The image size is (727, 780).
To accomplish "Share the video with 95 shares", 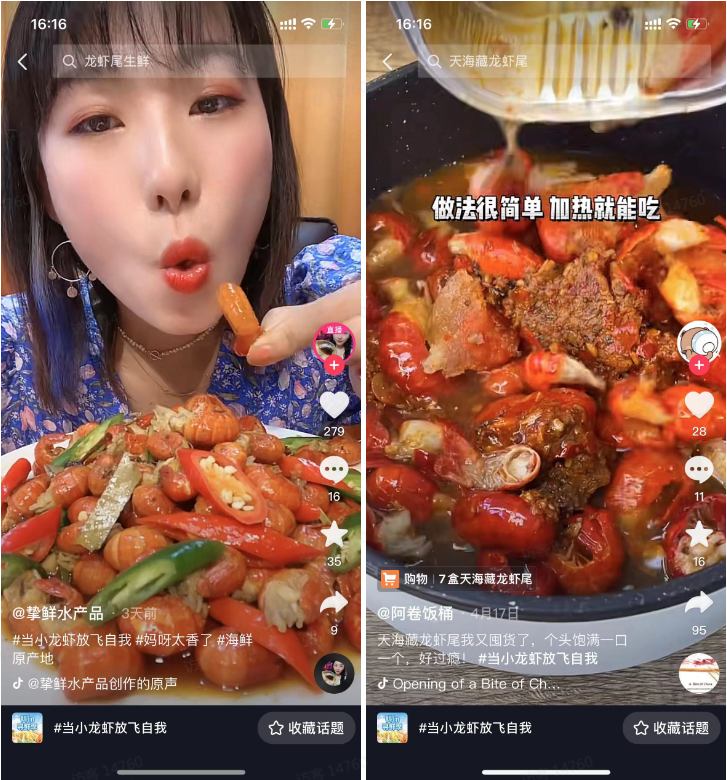I will pos(698,603).
